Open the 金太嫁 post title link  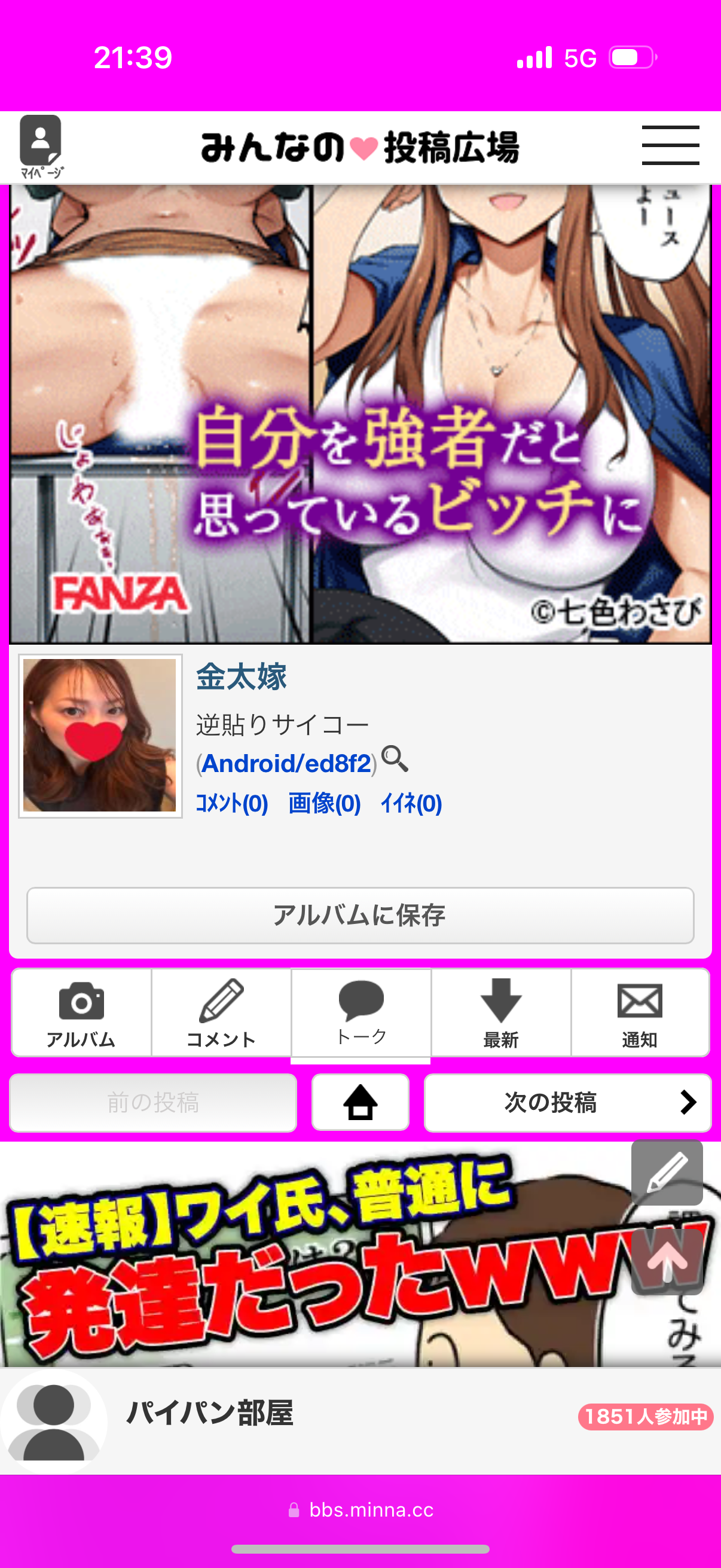tap(241, 677)
